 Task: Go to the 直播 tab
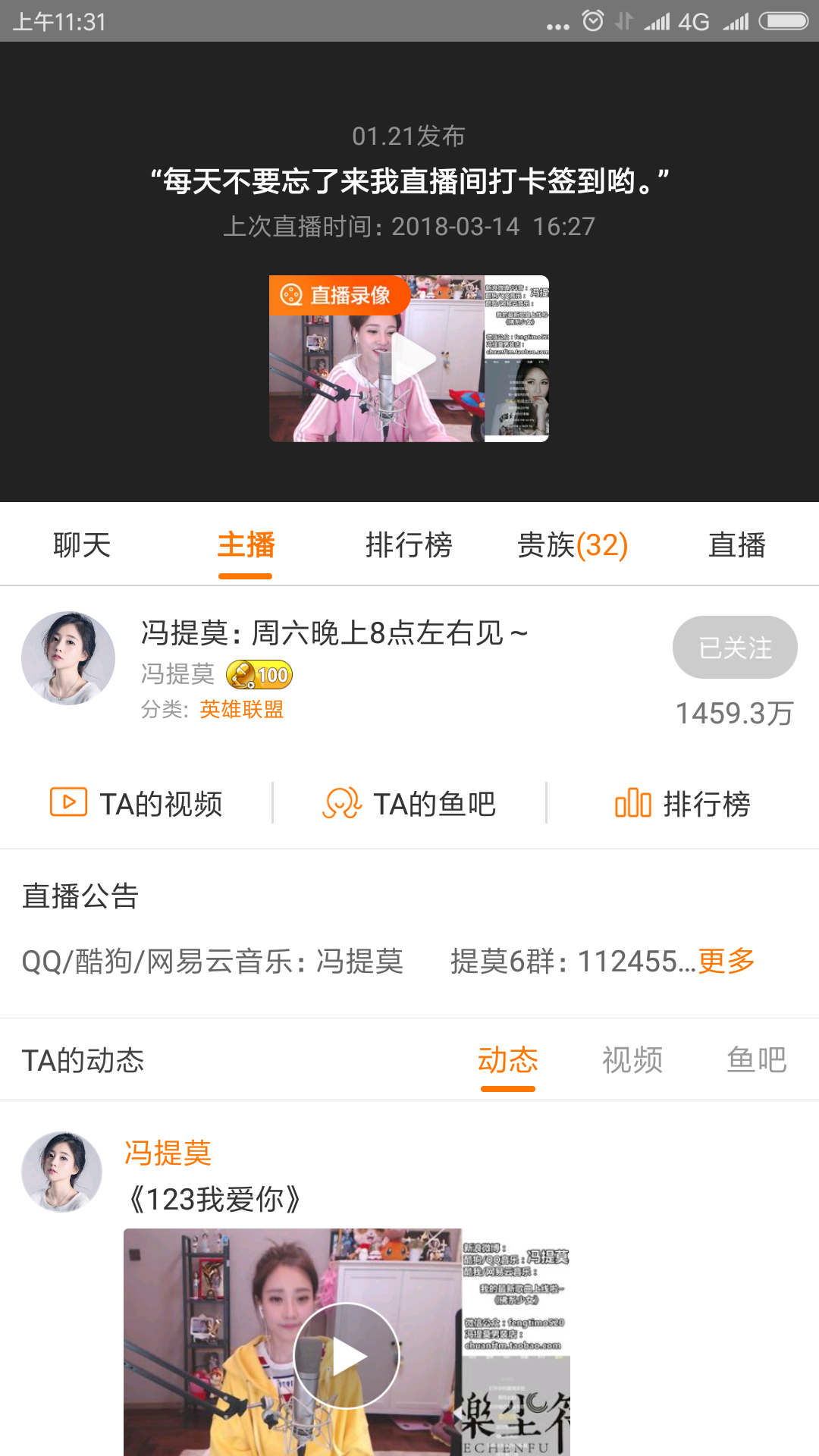736,544
